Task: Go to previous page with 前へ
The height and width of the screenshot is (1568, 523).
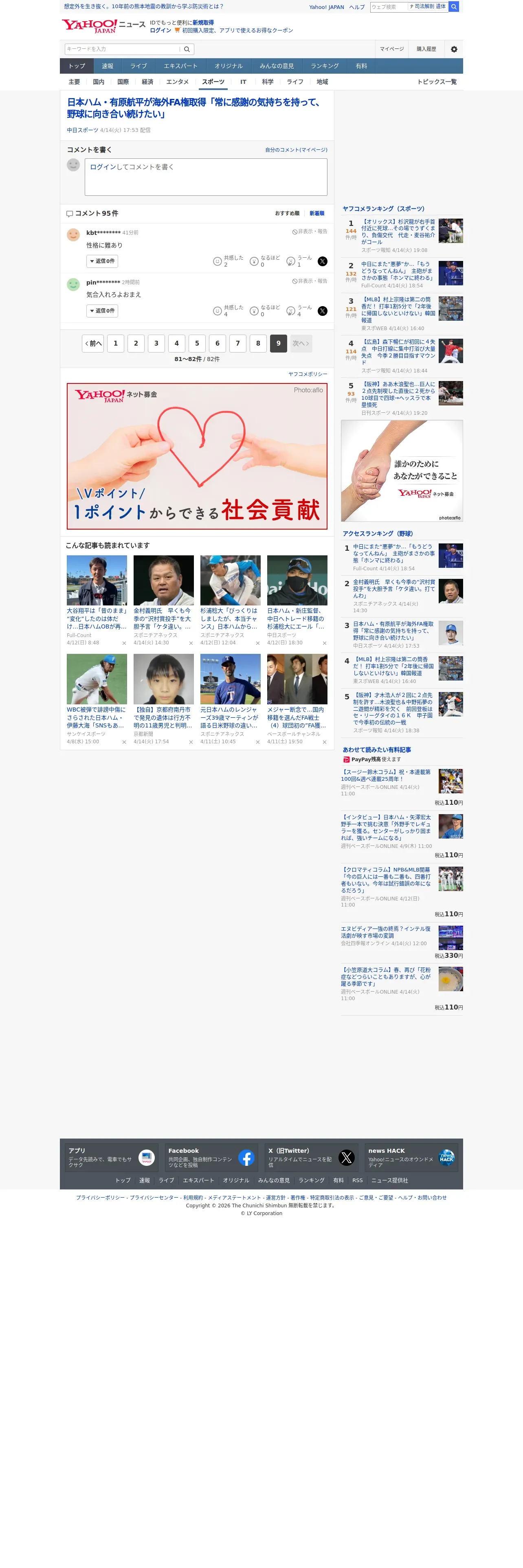Action: 92,343
